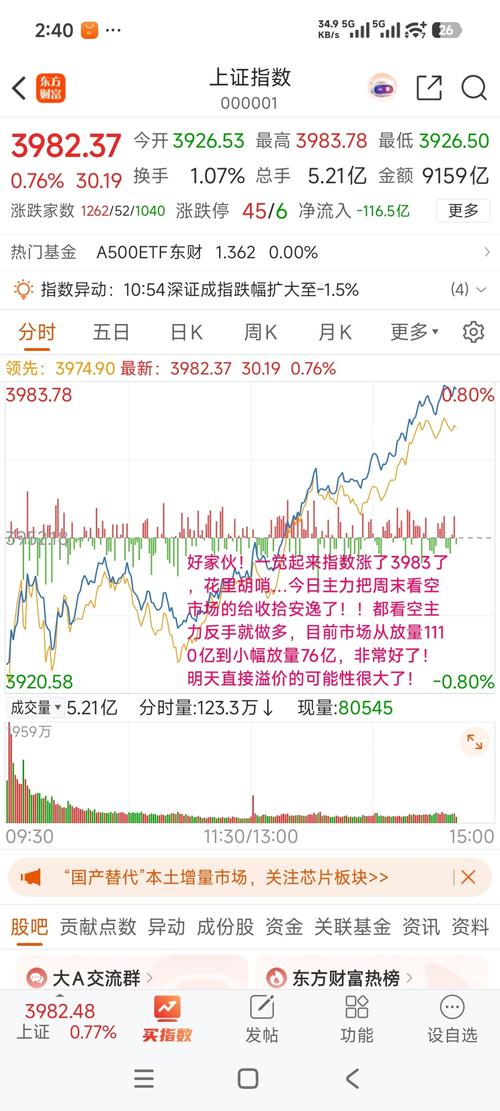
Task: Expand the chart to fullscreen
Action: point(474,742)
